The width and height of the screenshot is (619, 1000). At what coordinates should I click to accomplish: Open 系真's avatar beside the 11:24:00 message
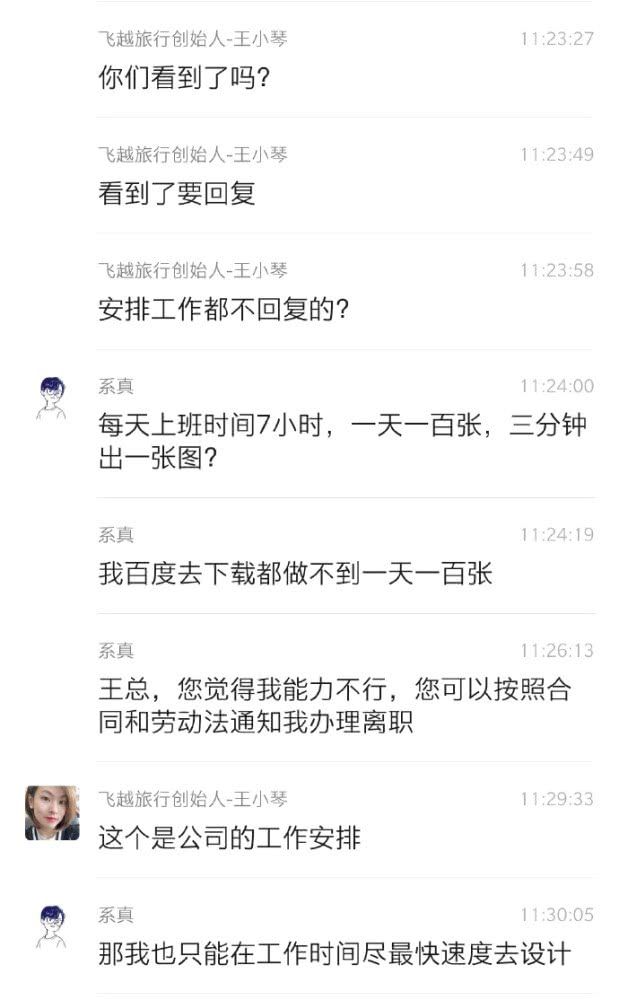pyautogui.click(x=51, y=398)
